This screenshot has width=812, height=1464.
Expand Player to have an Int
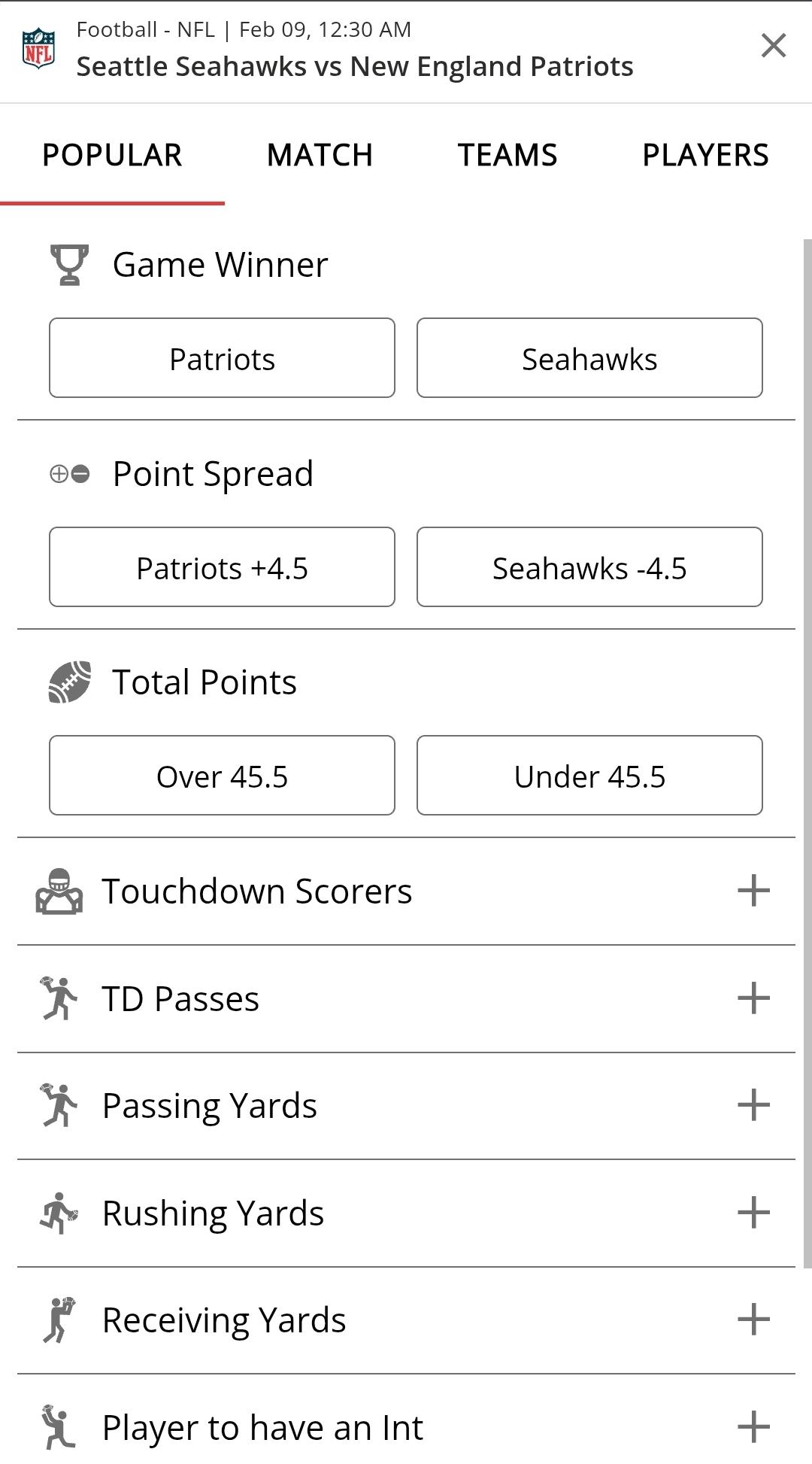point(753,1427)
